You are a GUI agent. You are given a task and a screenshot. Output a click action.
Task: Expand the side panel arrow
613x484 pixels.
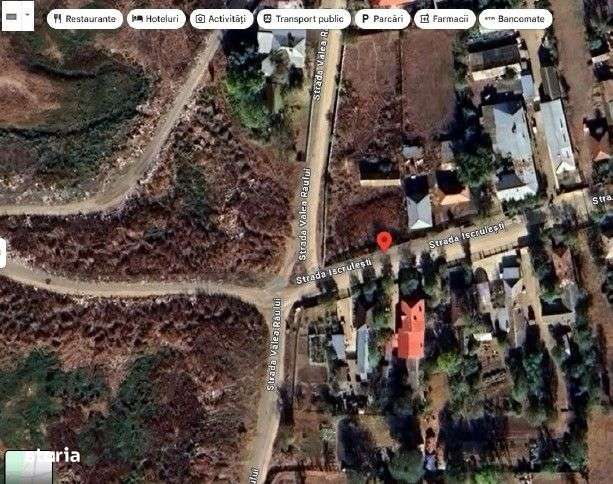[x=3, y=253]
